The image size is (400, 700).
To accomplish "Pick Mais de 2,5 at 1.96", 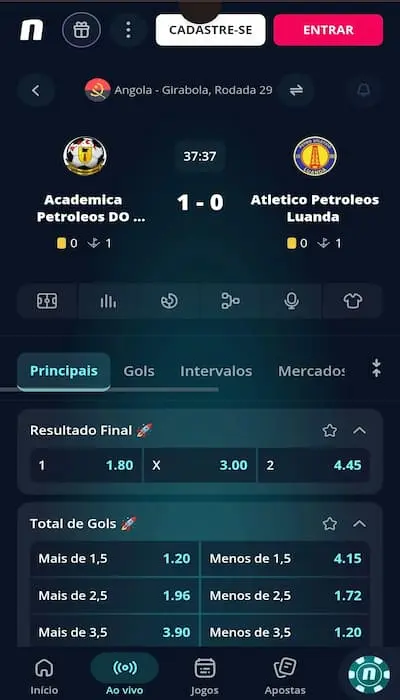I will click(114, 596).
